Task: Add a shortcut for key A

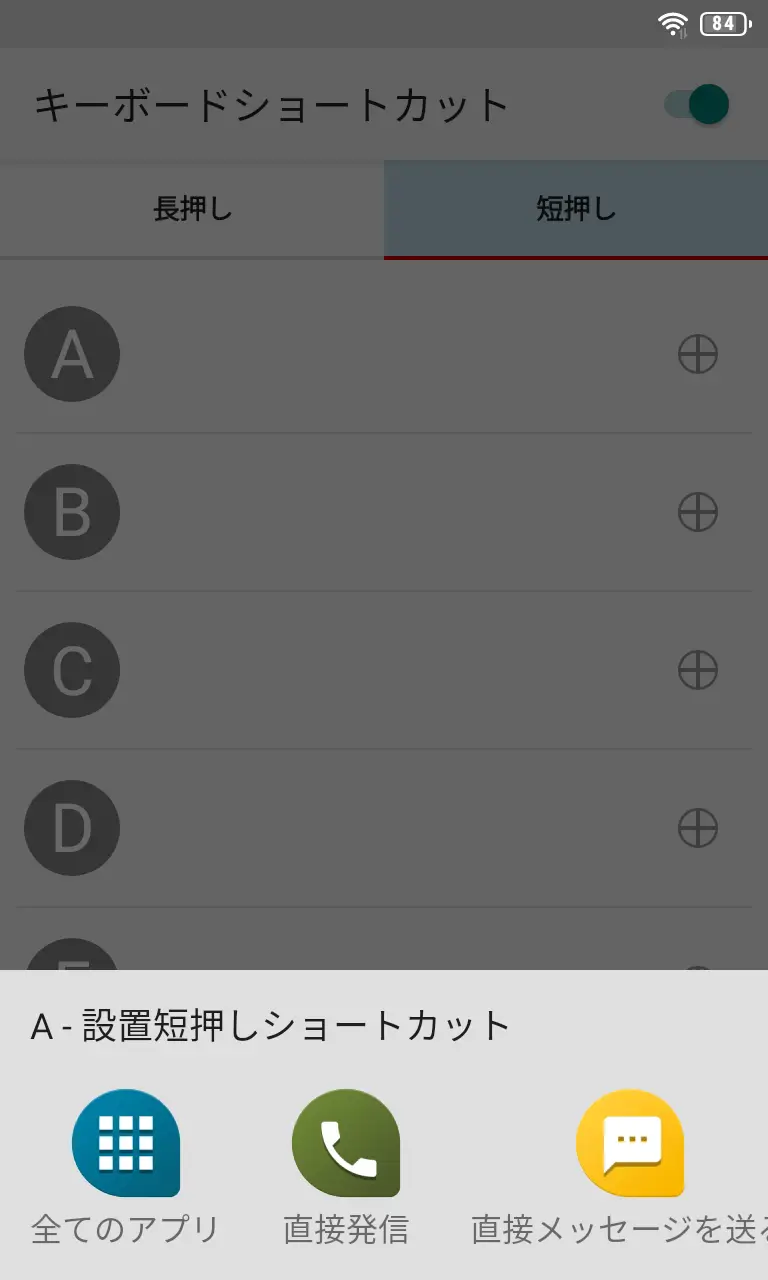Action: (698, 354)
